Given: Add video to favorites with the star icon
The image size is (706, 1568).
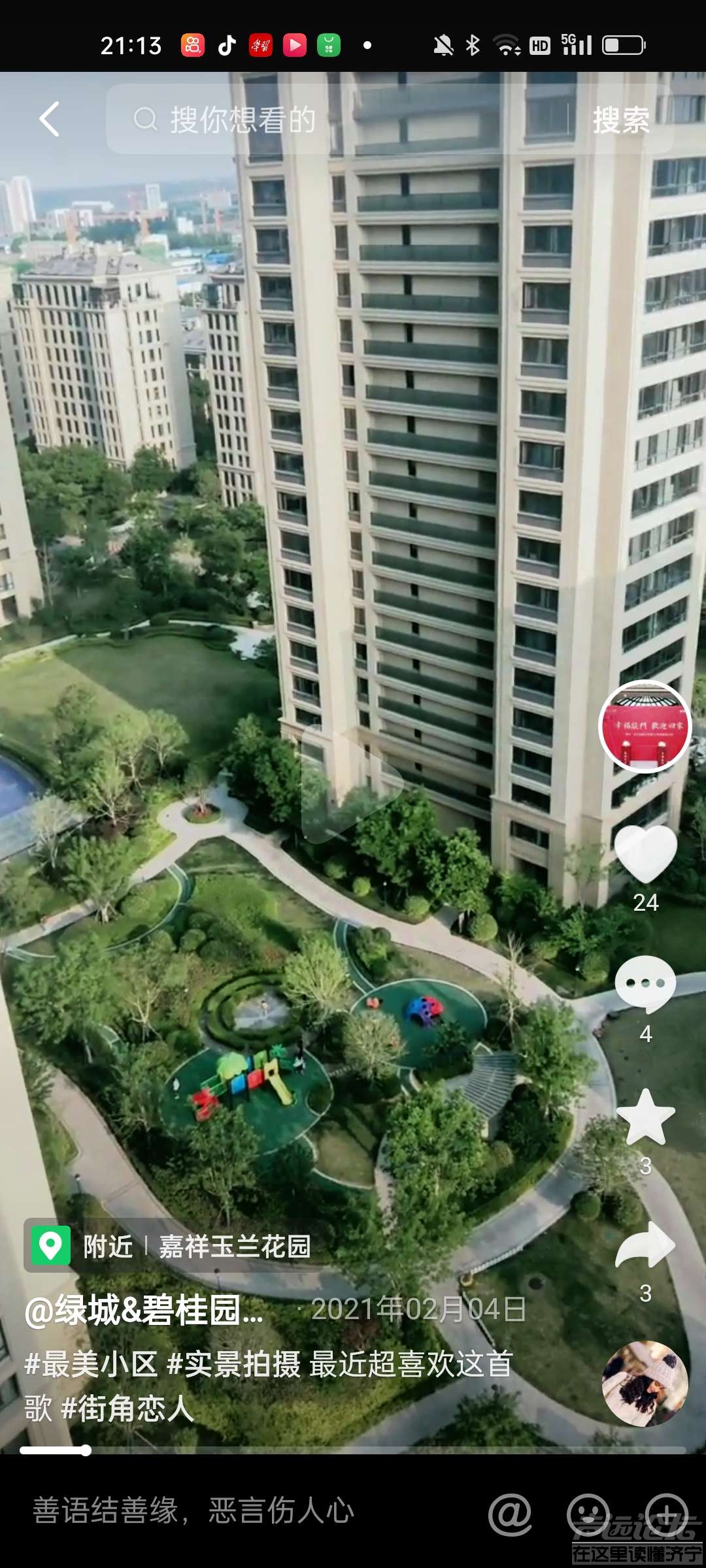Looking at the screenshot, I should pyautogui.click(x=645, y=1117).
